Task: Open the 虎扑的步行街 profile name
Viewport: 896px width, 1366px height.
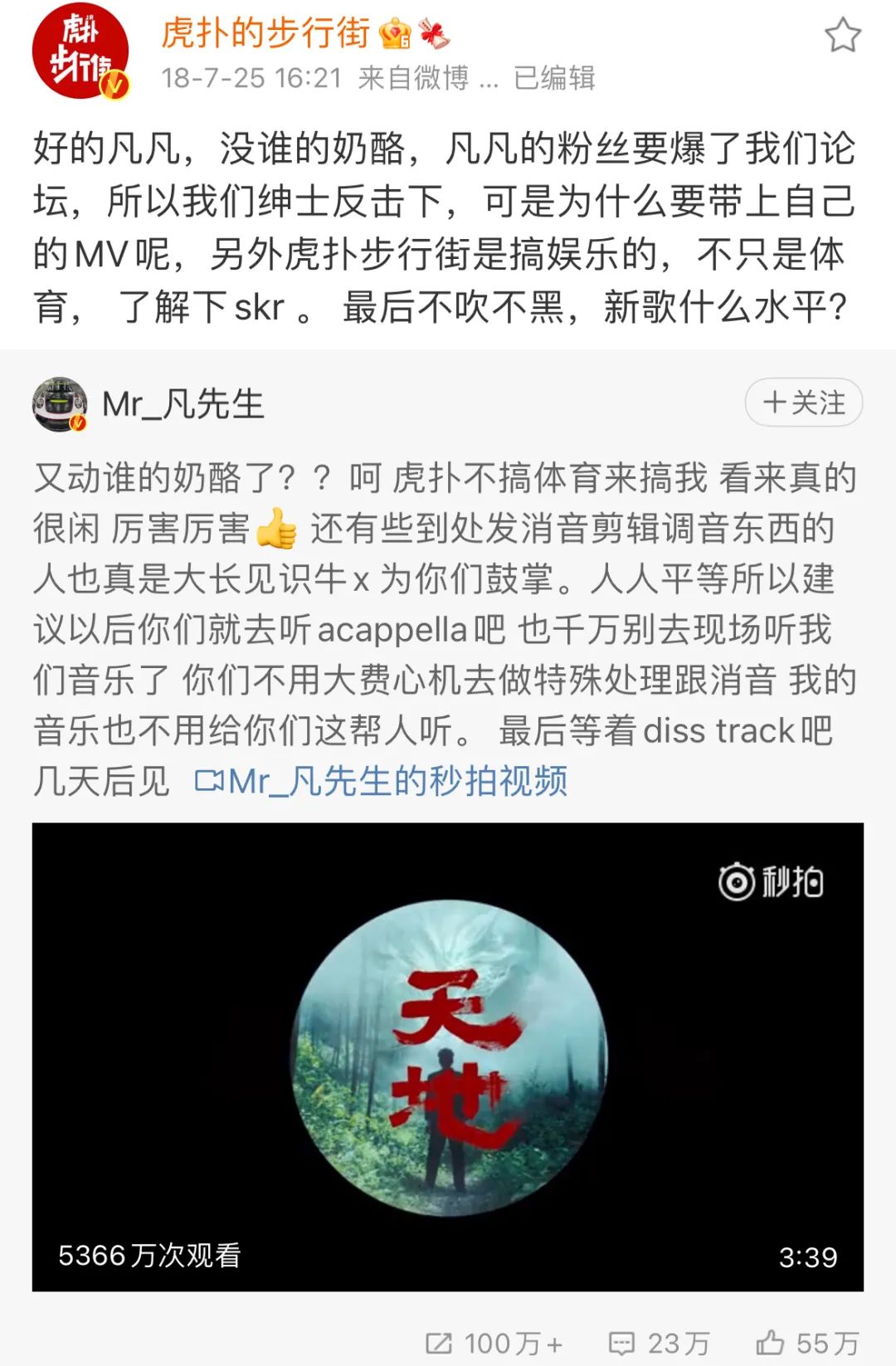Action: (265, 35)
